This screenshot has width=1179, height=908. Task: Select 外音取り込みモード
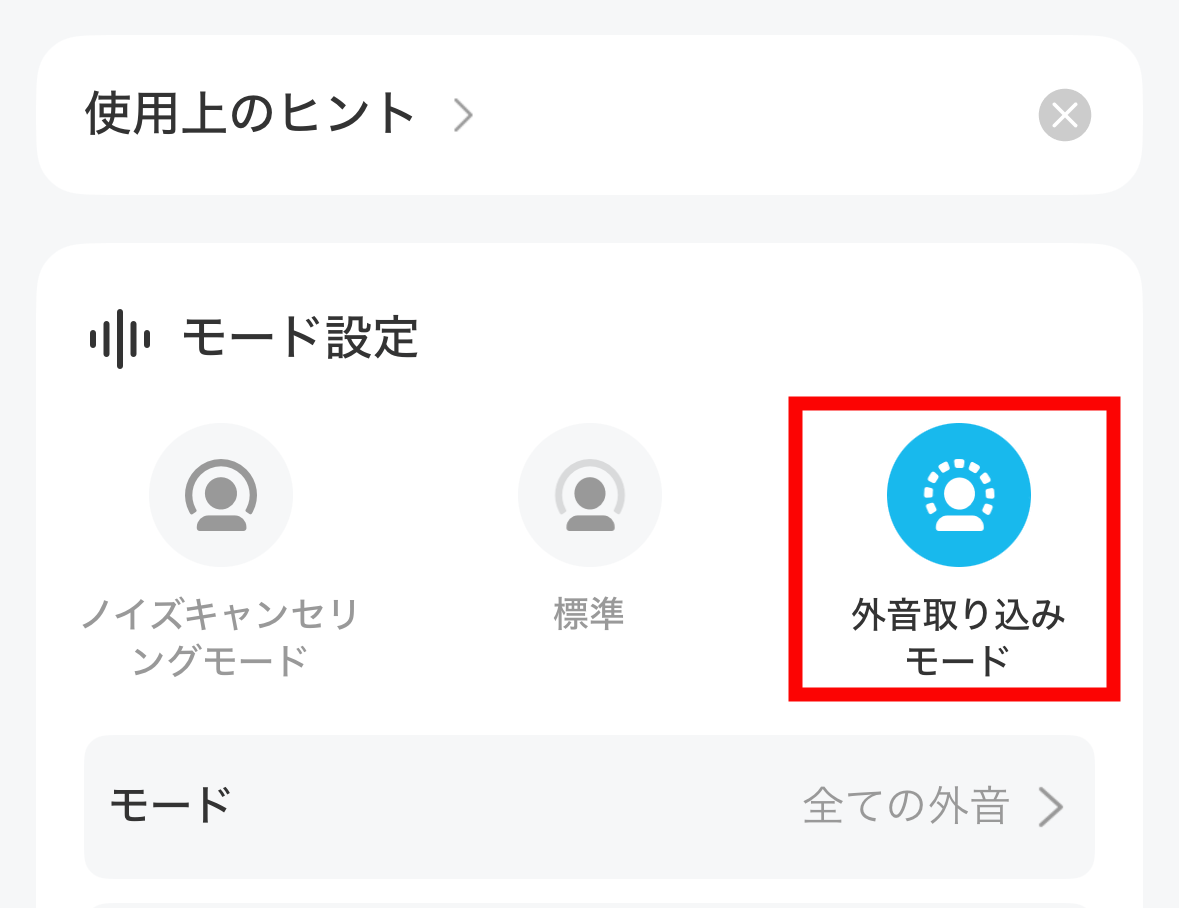point(958,495)
